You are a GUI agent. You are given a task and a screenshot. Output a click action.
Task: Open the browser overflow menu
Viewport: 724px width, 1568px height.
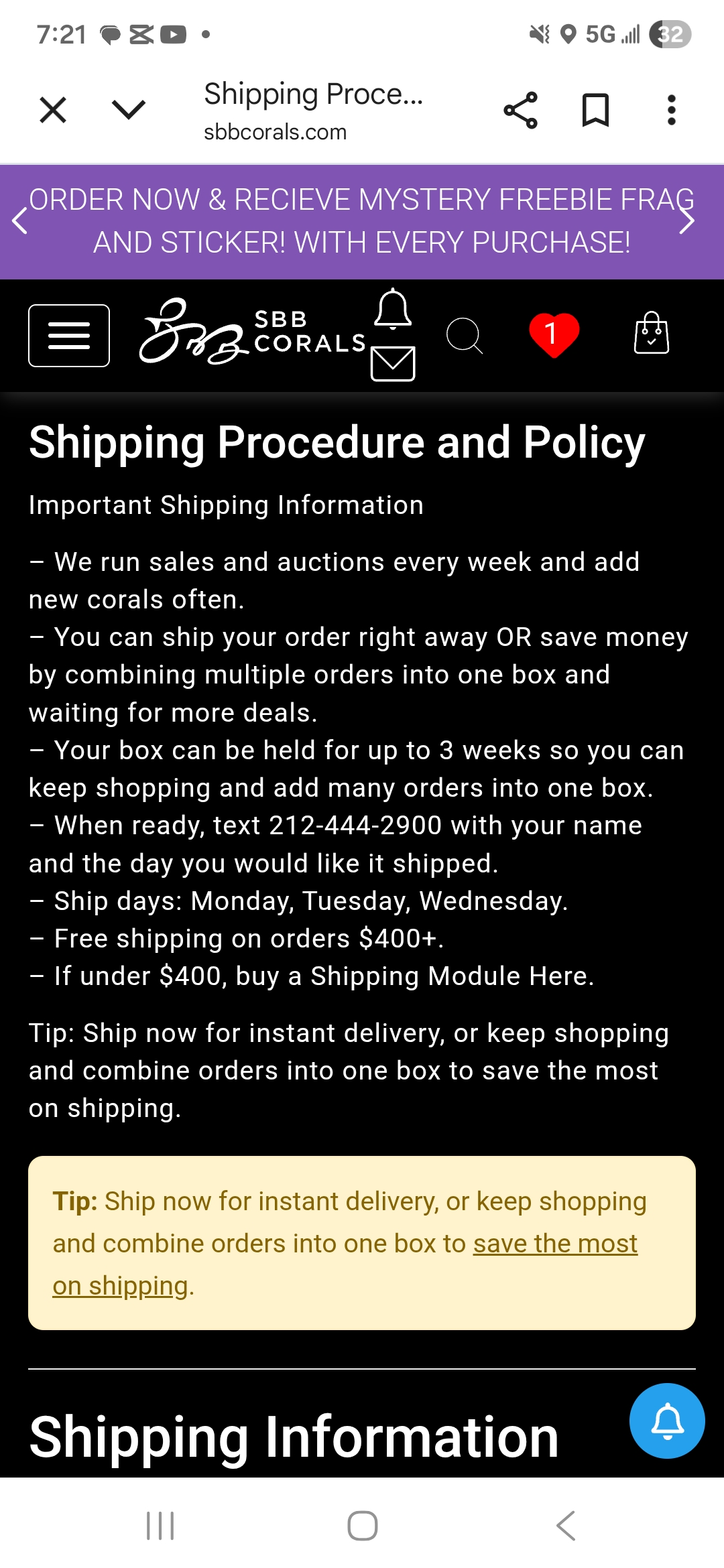click(x=671, y=110)
